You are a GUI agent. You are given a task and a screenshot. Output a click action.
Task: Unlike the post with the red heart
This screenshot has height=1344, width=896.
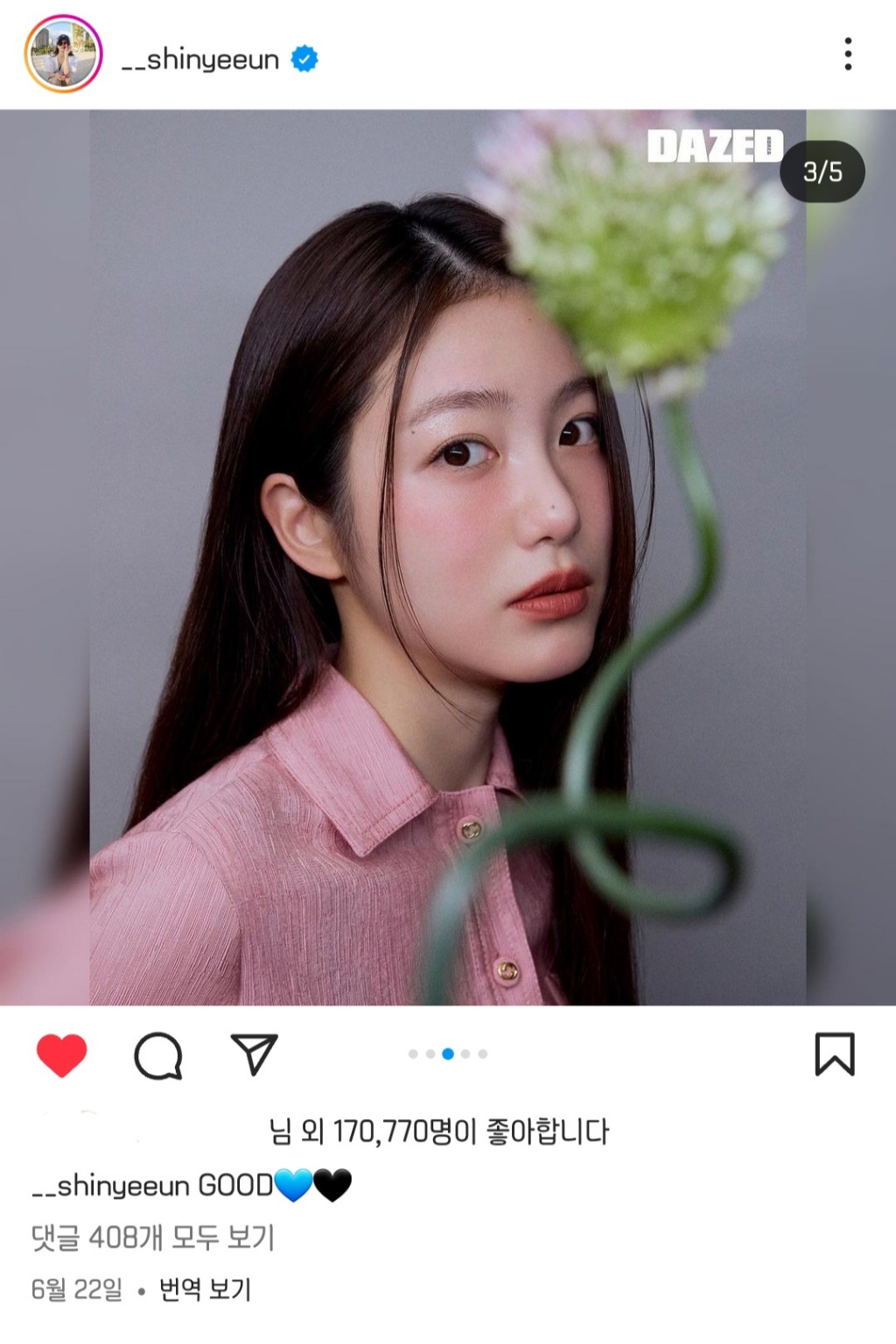click(62, 1054)
